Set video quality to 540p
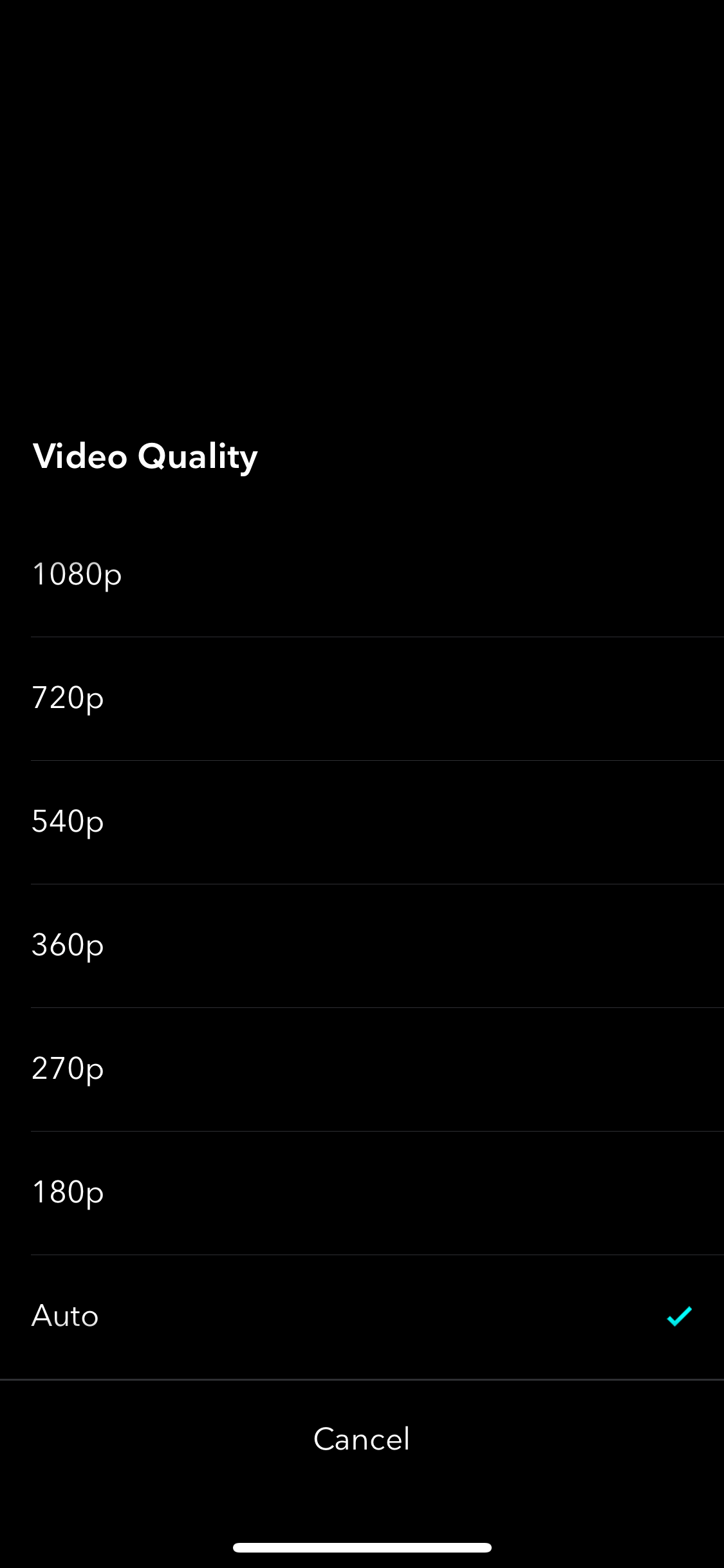The width and height of the screenshot is (724, 1568). [362, 822]
